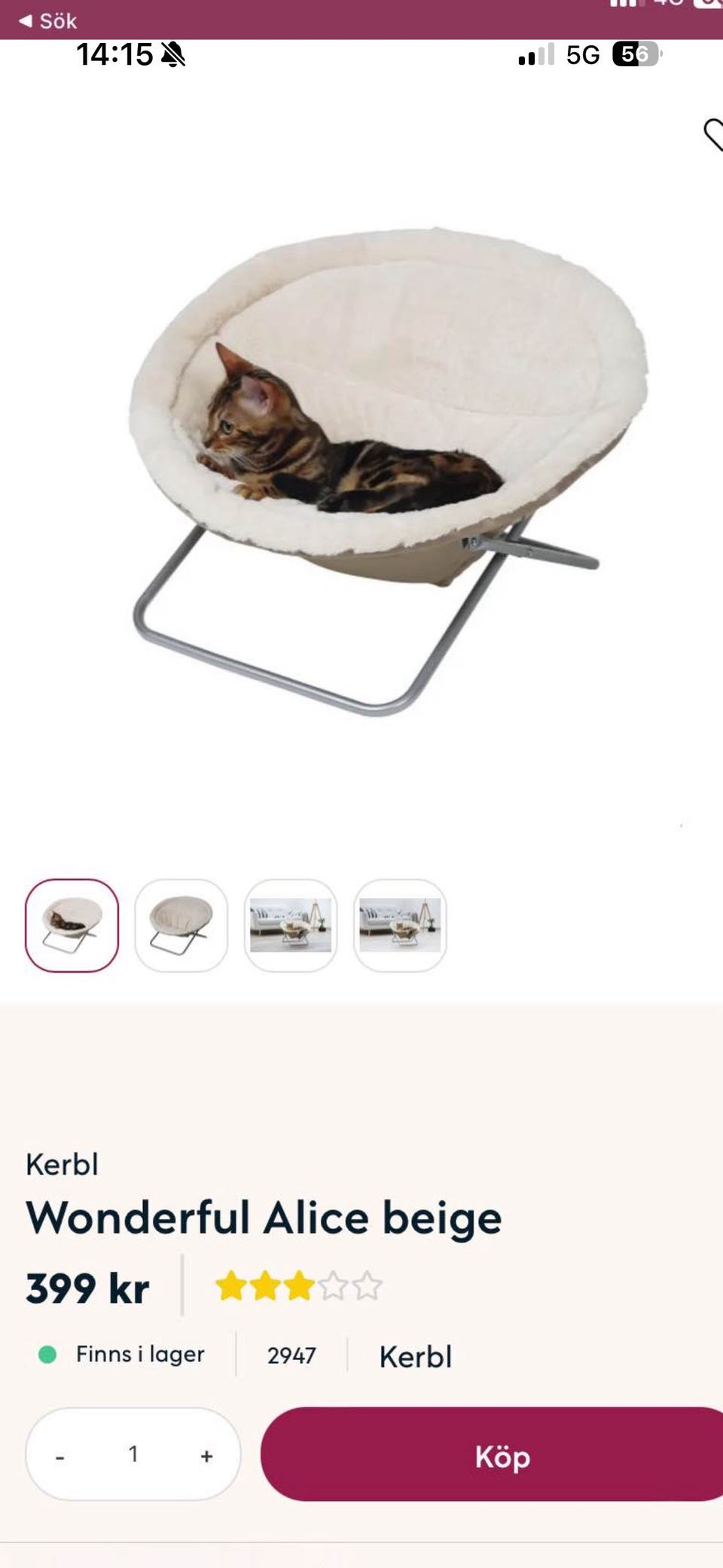The height and width of the screenshot is (1568, 723).
Task: Increase quantity with plus button
Action: point(206,1456)
